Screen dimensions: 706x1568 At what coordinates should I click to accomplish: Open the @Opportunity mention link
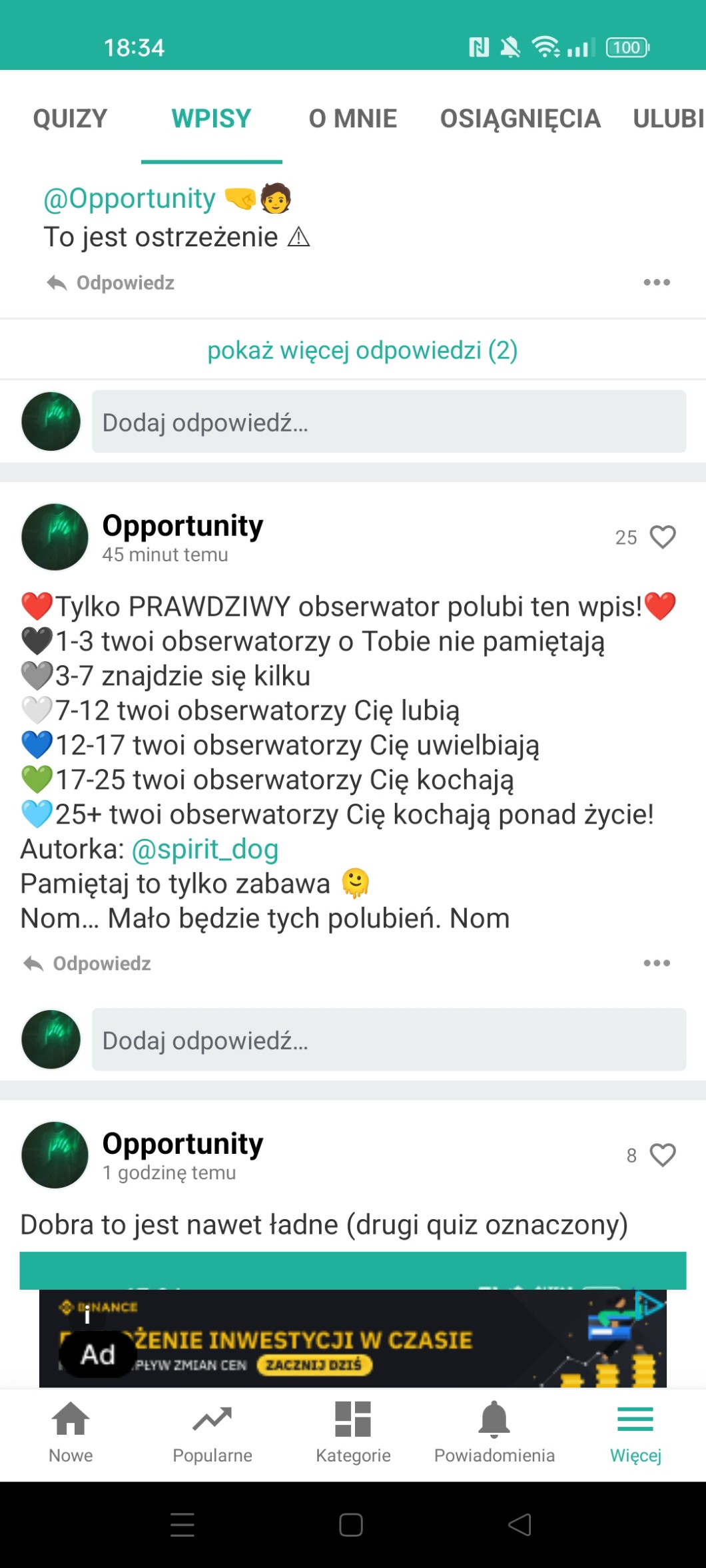coord(129,198)
